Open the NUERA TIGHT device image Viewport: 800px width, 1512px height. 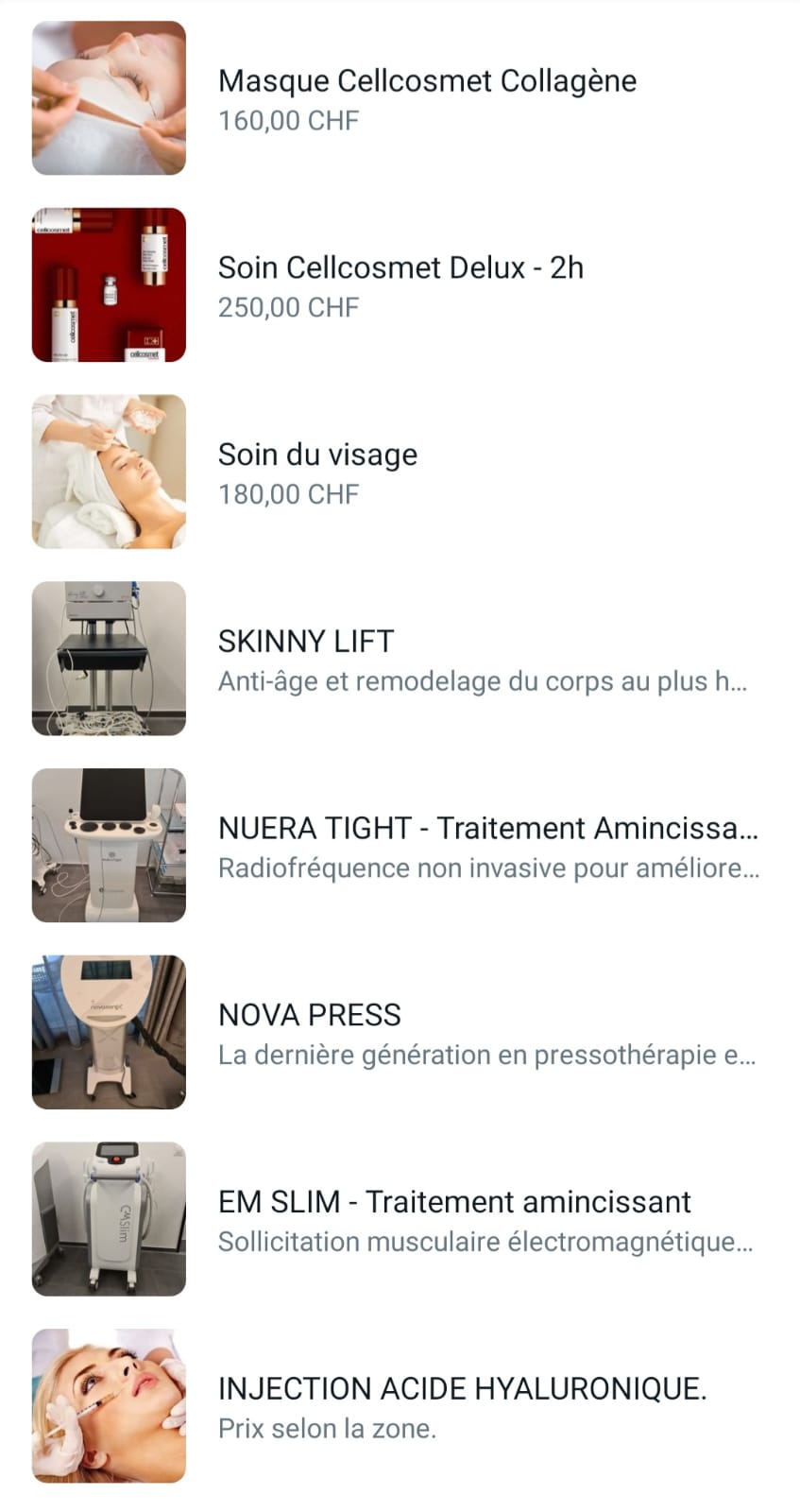[x=109, y=844]
